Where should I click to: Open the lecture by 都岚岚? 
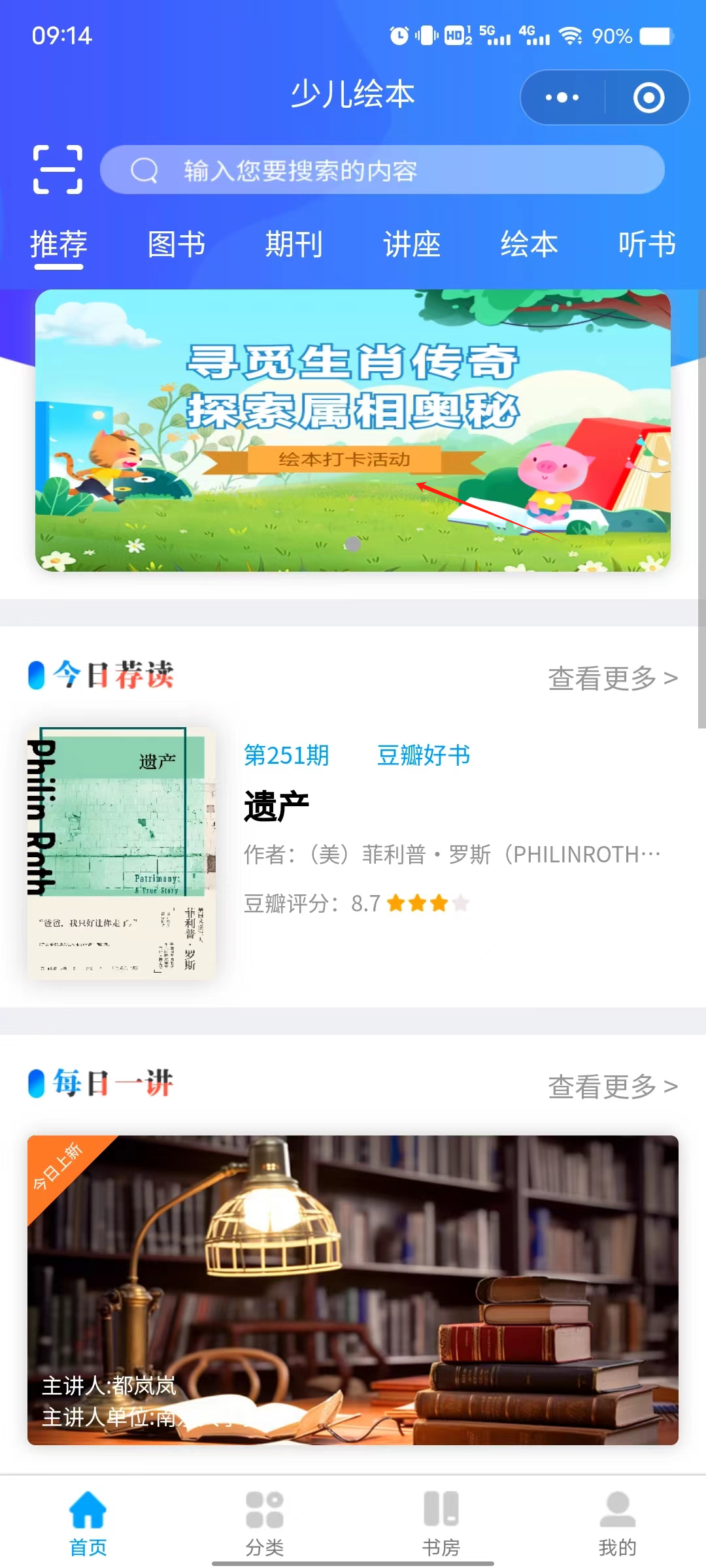(x=353, y=1290)
